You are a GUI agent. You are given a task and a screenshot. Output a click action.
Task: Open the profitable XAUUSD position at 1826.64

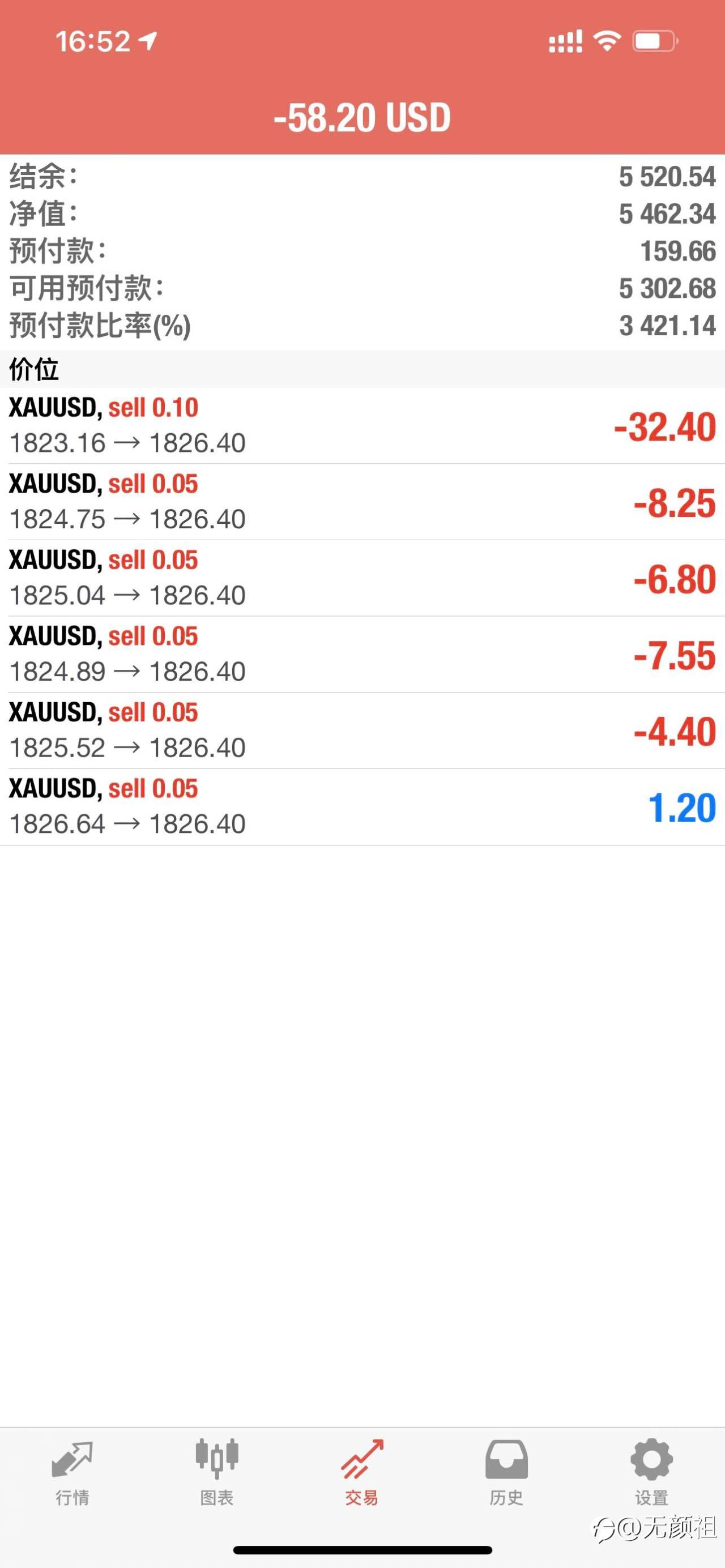362,807
